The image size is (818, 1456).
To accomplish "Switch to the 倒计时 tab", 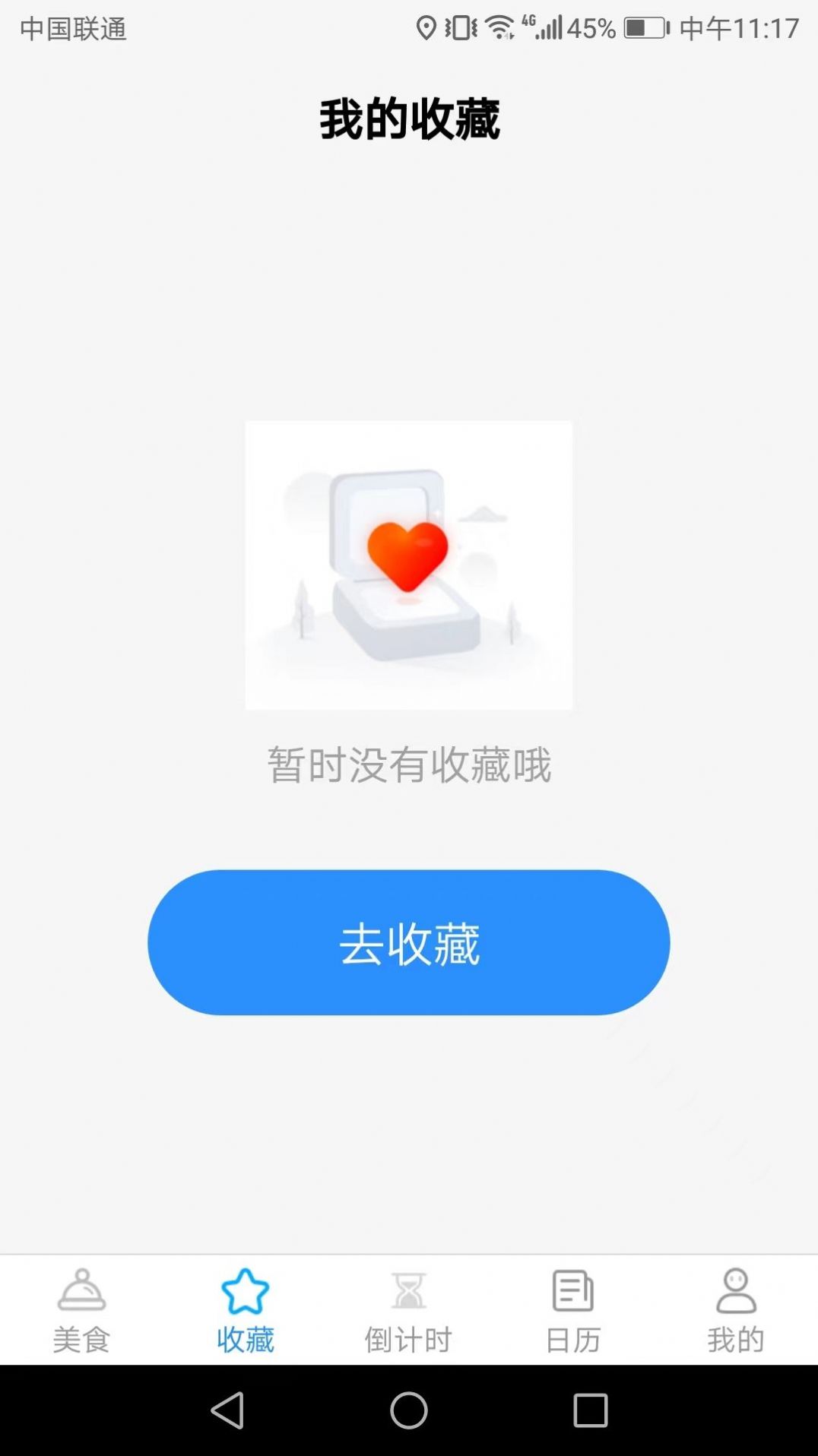I will 408,1311.
